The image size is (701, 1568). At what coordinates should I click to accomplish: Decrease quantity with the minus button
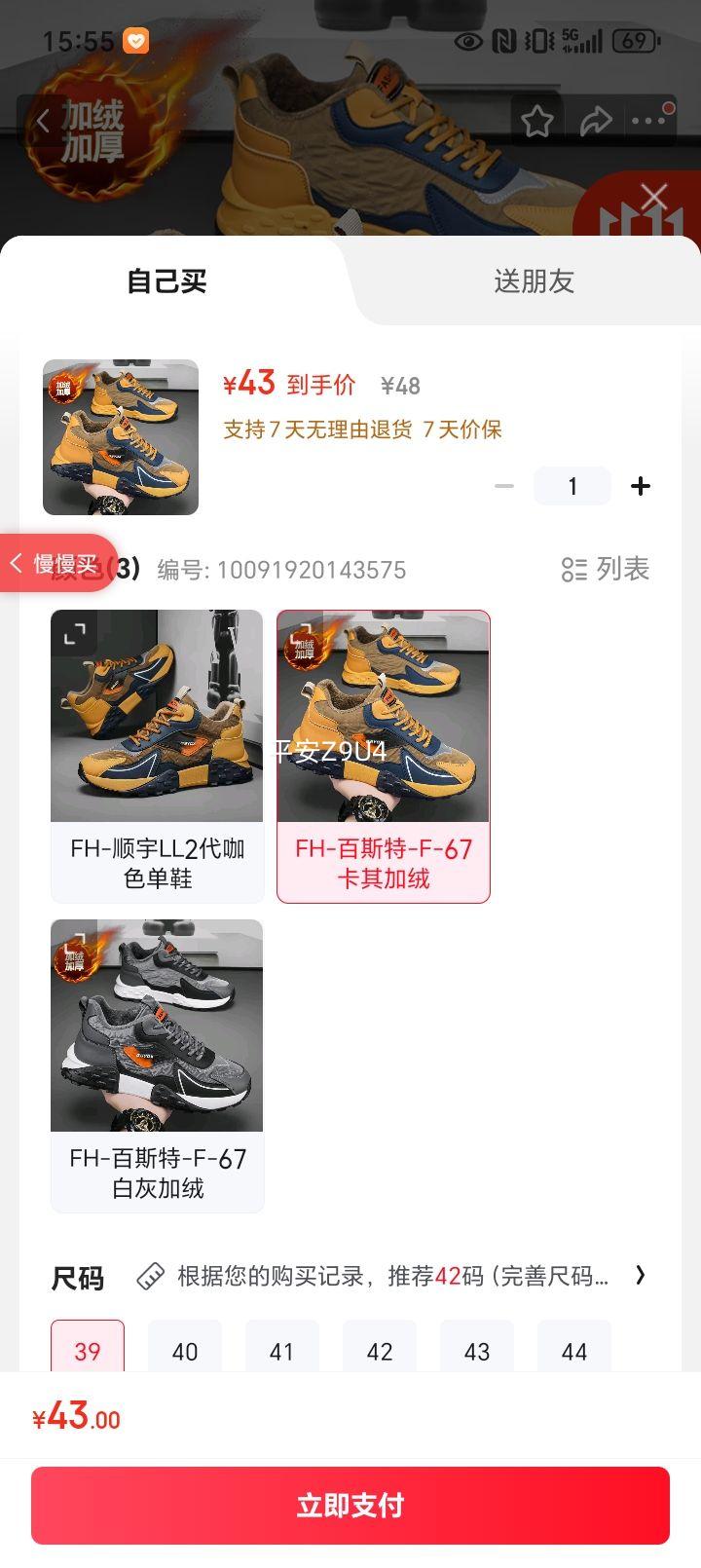coord(504,486)
